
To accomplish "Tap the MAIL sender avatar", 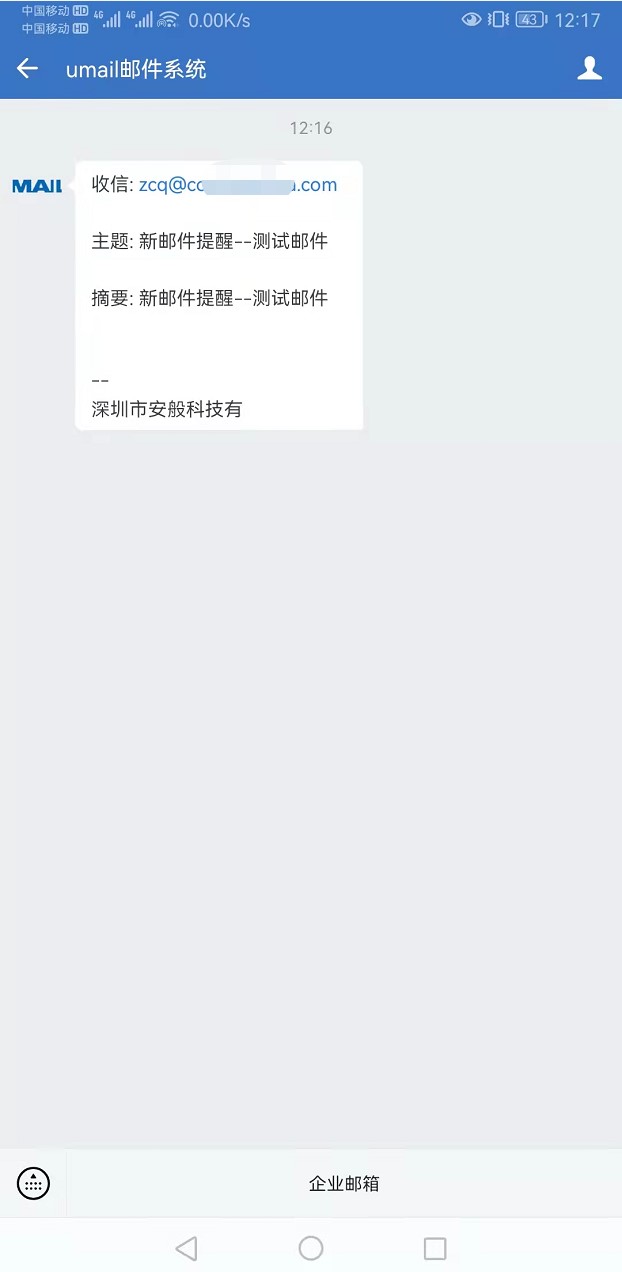I will pos(37,186).
